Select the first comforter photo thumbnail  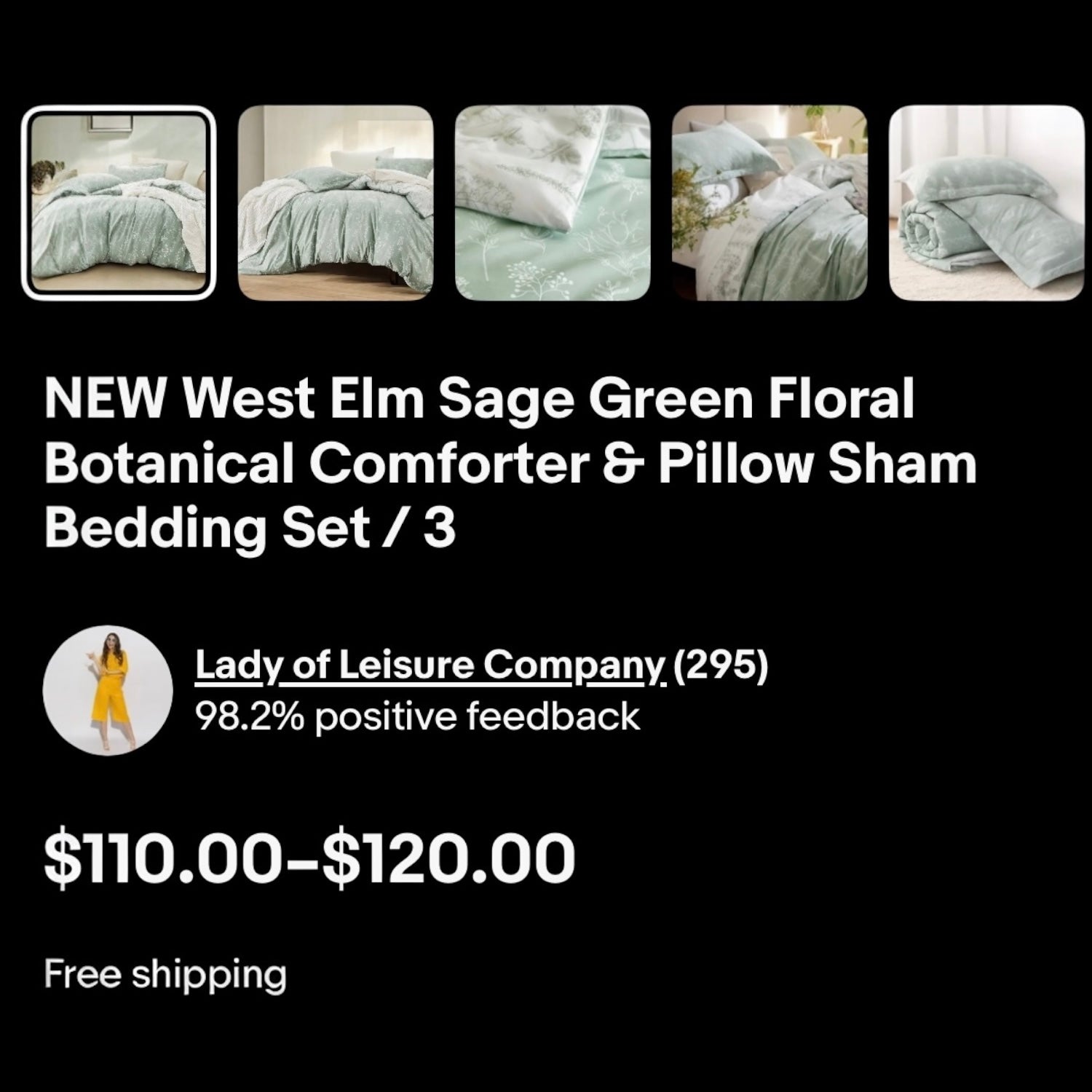click(119, 203)
